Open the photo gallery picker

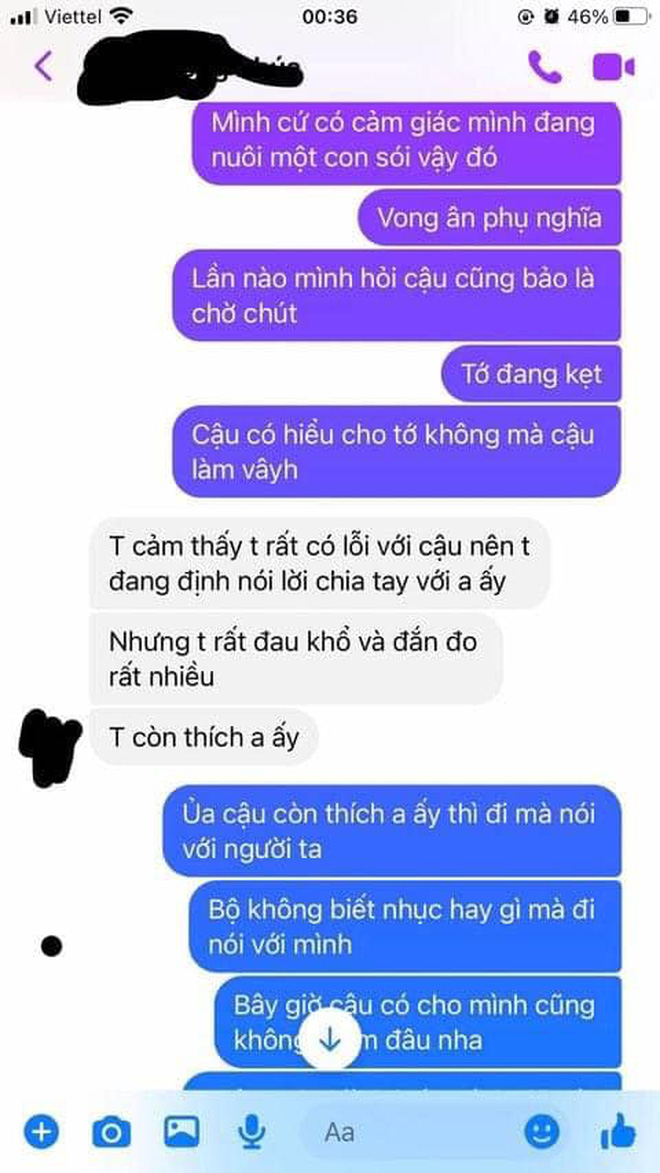pyautogui.click(x=182, y=1133)
